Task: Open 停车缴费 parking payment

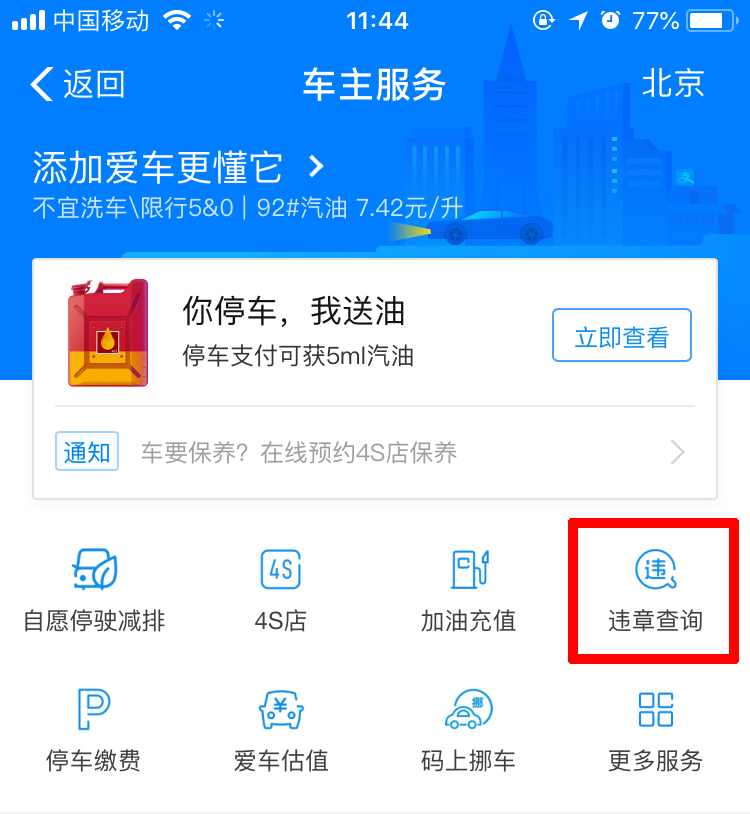Action: point(94,730)
